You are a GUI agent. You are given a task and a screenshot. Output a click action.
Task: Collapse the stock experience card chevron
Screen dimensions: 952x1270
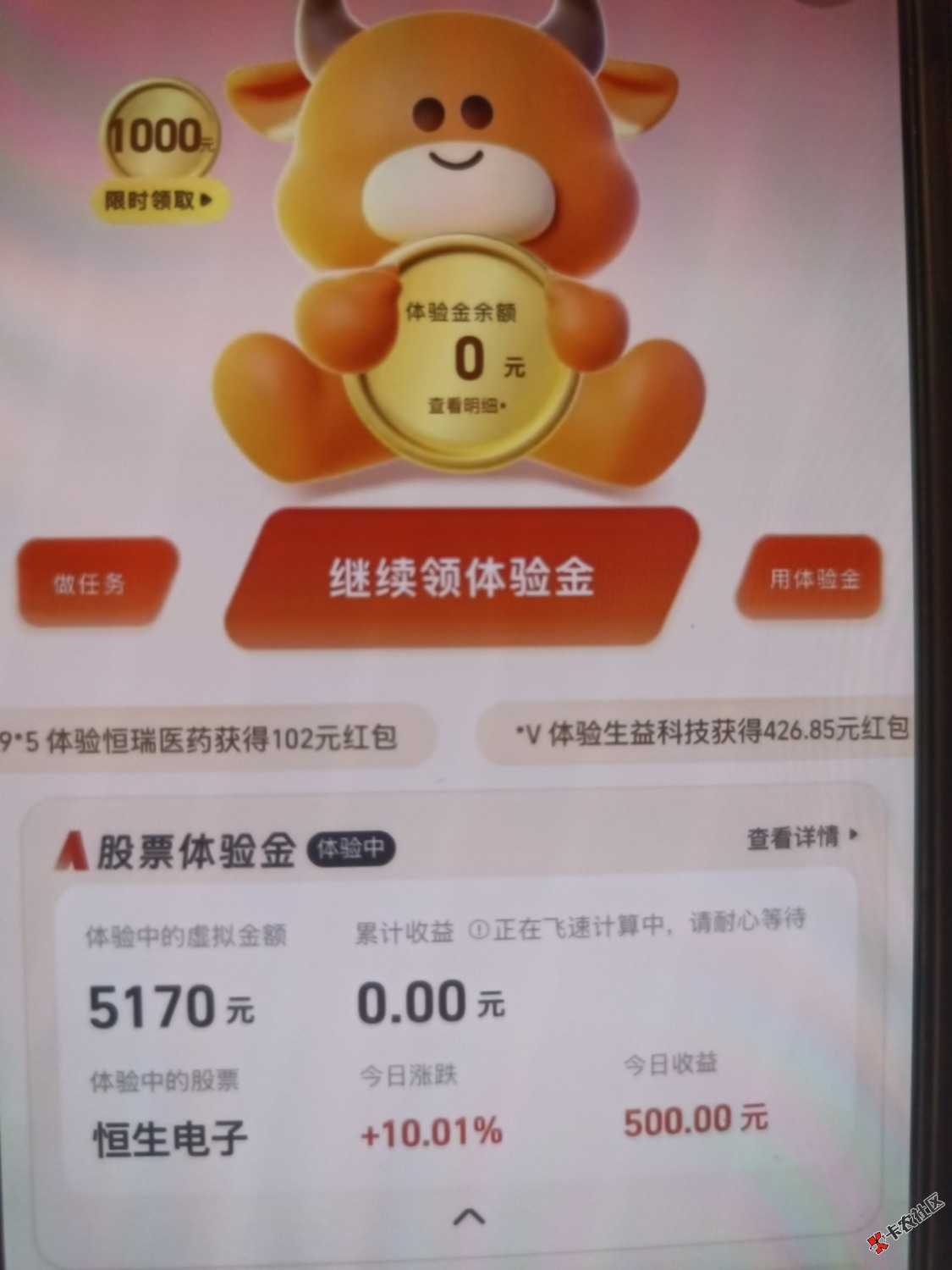click(x=470, y=1217)
